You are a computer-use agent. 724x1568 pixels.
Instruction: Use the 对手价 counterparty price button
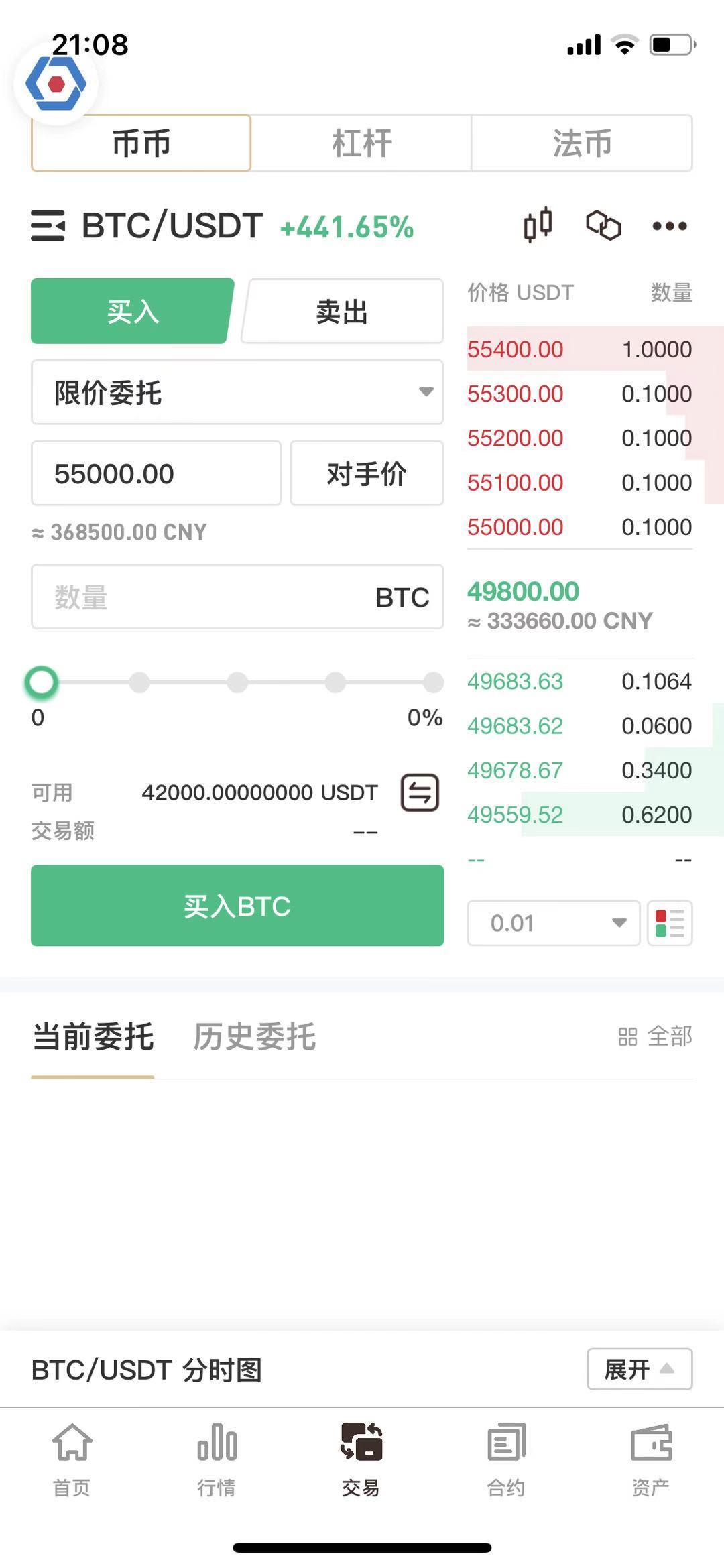[366, 474]
